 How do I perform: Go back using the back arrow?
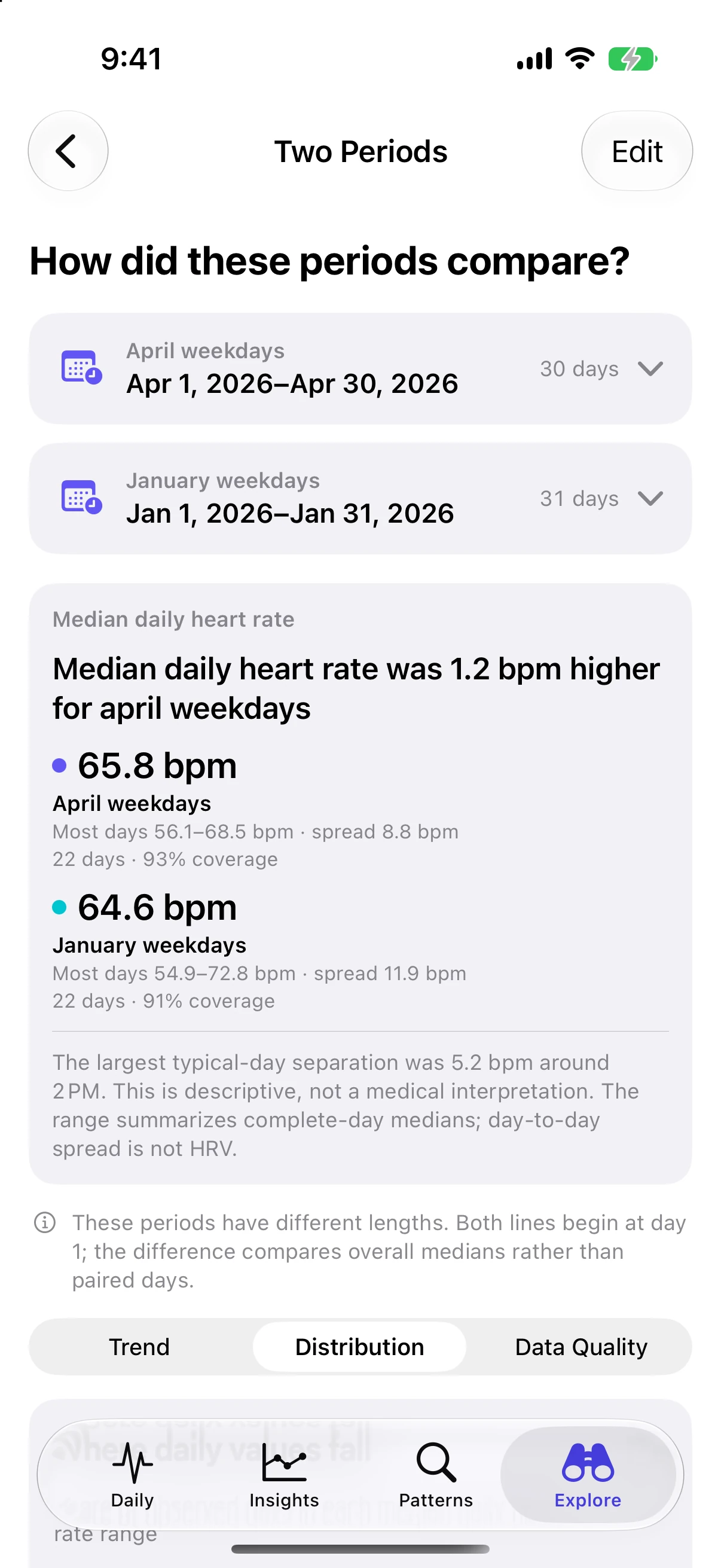68,151
